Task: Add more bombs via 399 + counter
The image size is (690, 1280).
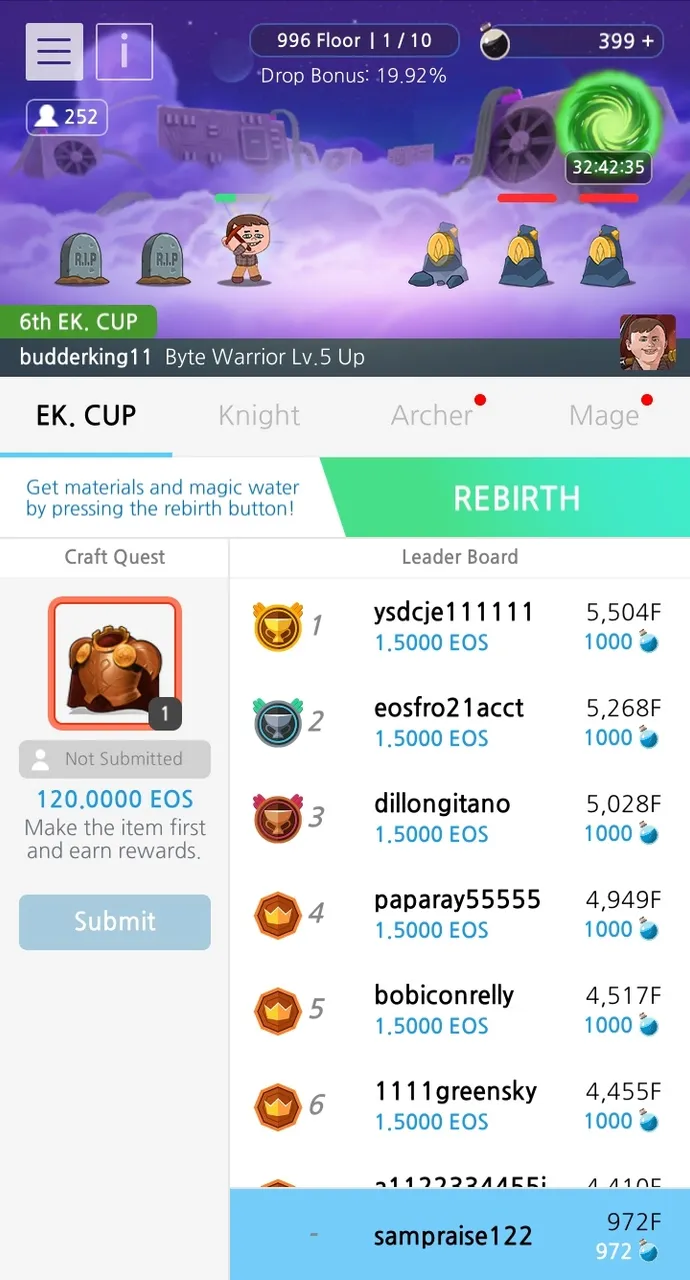Action: 626,41
